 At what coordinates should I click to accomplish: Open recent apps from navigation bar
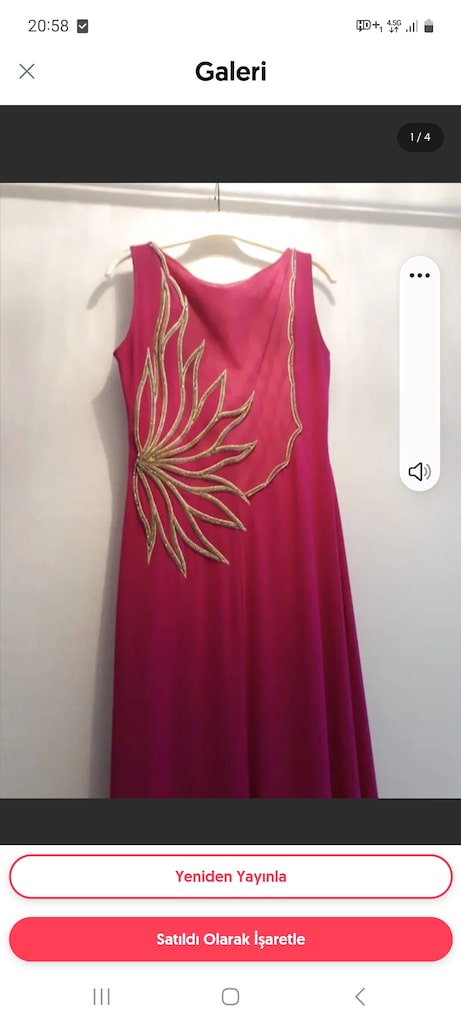pyautogui.click(x=101, y=997)
